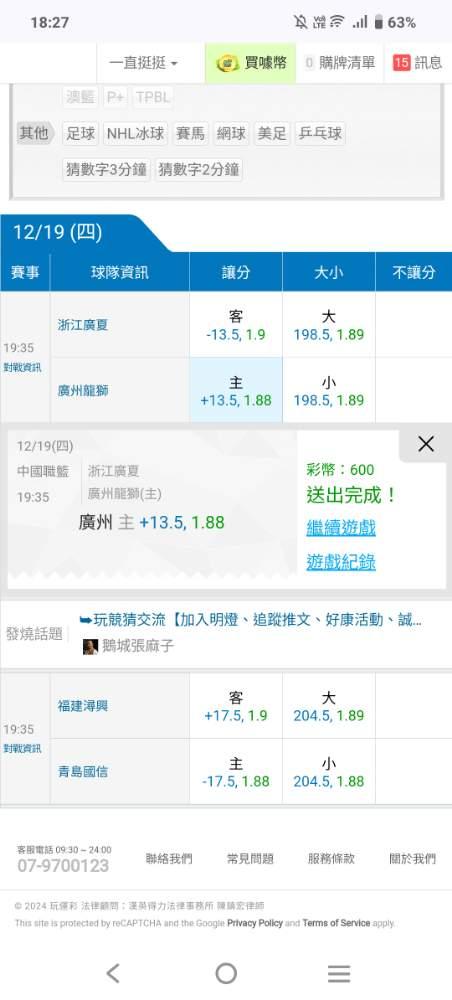This screenshot has height=1000, width=452.
Task: Pick 大 198.5 for 浙江廣夏 game
Action: pos(329,325)
